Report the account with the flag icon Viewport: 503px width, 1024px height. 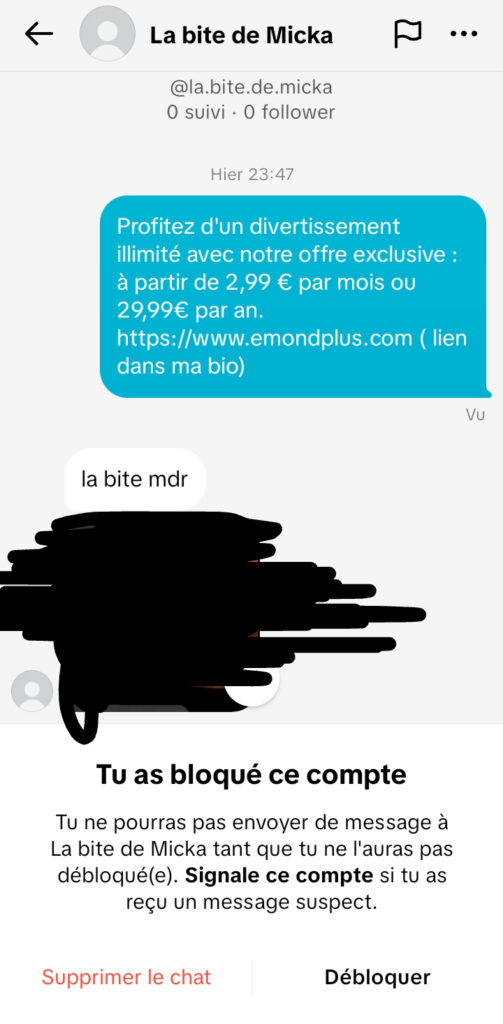[408, 34]
